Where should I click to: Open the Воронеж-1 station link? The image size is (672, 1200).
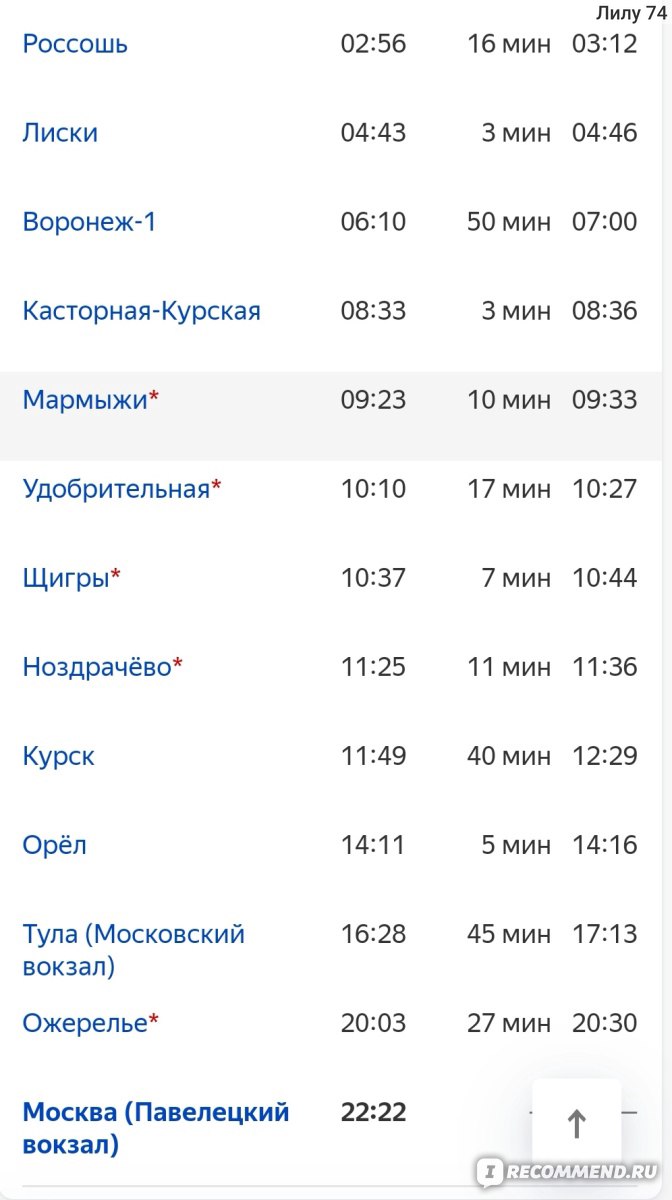tap(89, 222)
